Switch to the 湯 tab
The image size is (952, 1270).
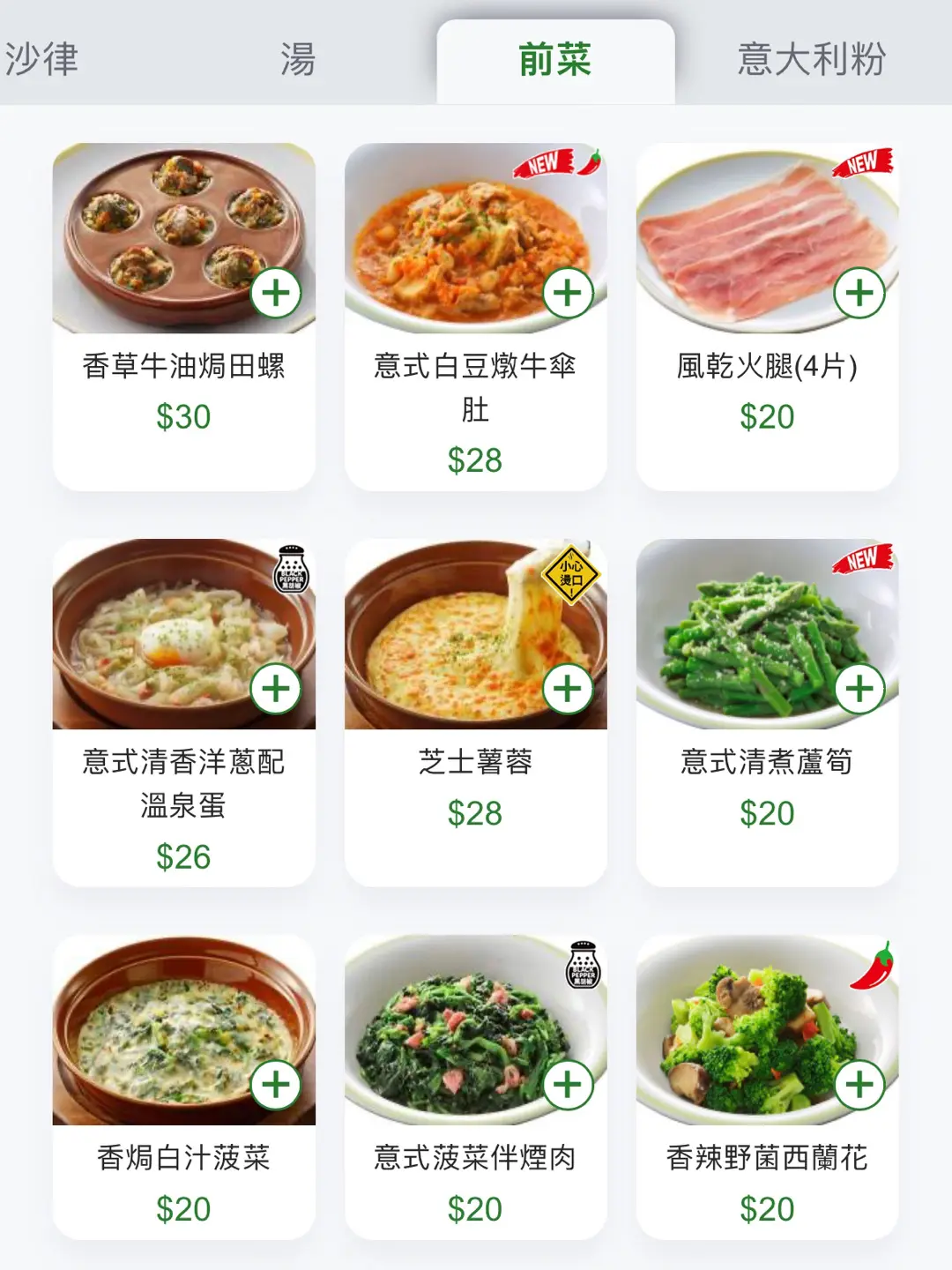click(x=298, y=60)
